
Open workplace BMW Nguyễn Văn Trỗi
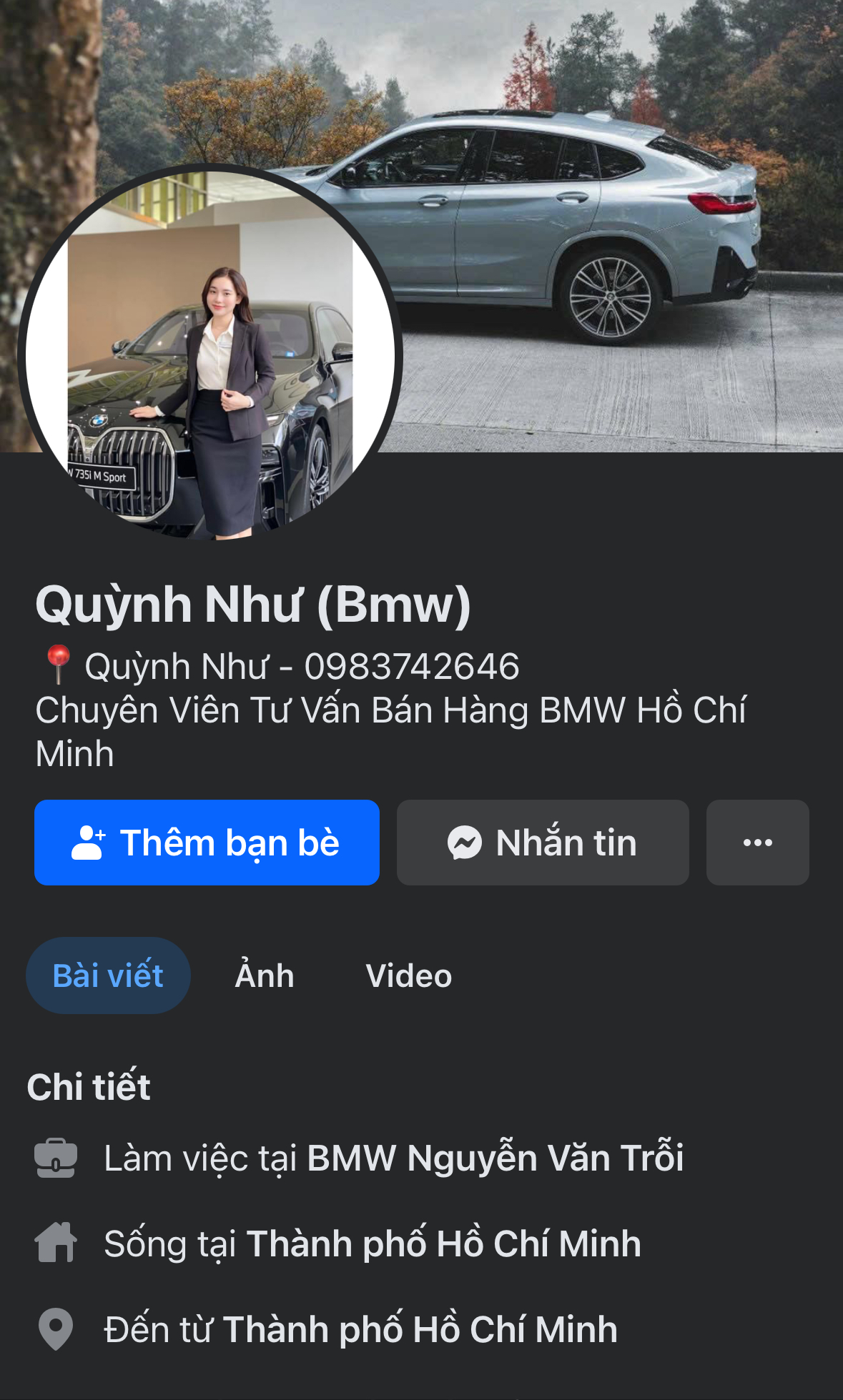[x=495, y=1158]
